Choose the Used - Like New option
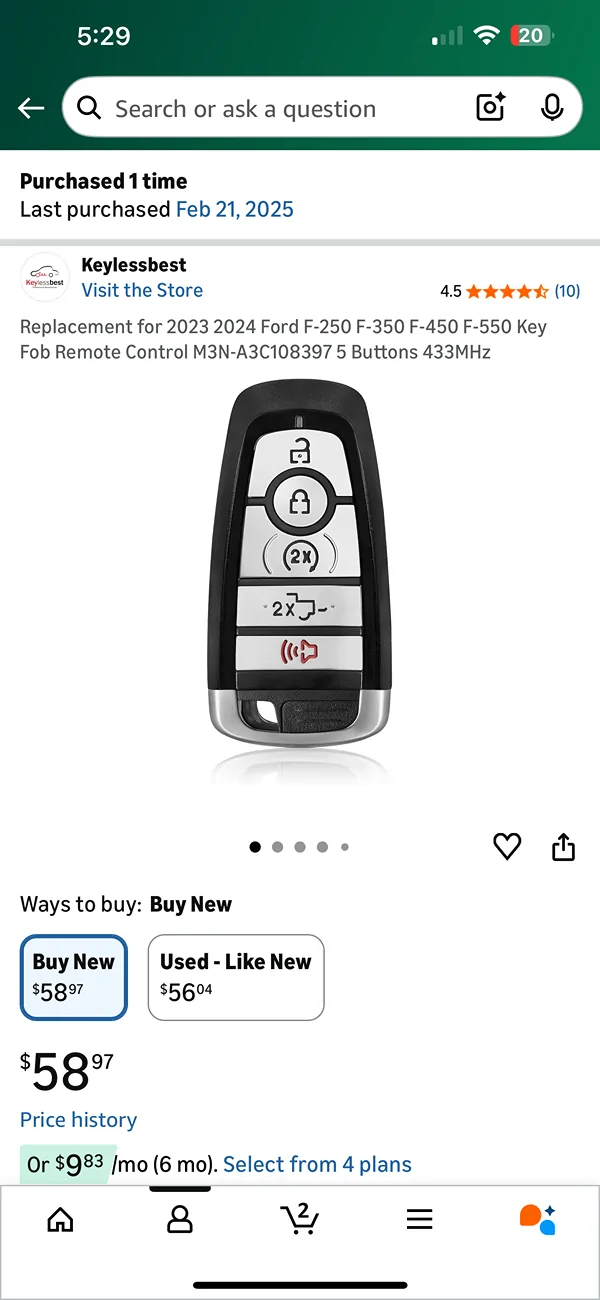 pos(236,977)
